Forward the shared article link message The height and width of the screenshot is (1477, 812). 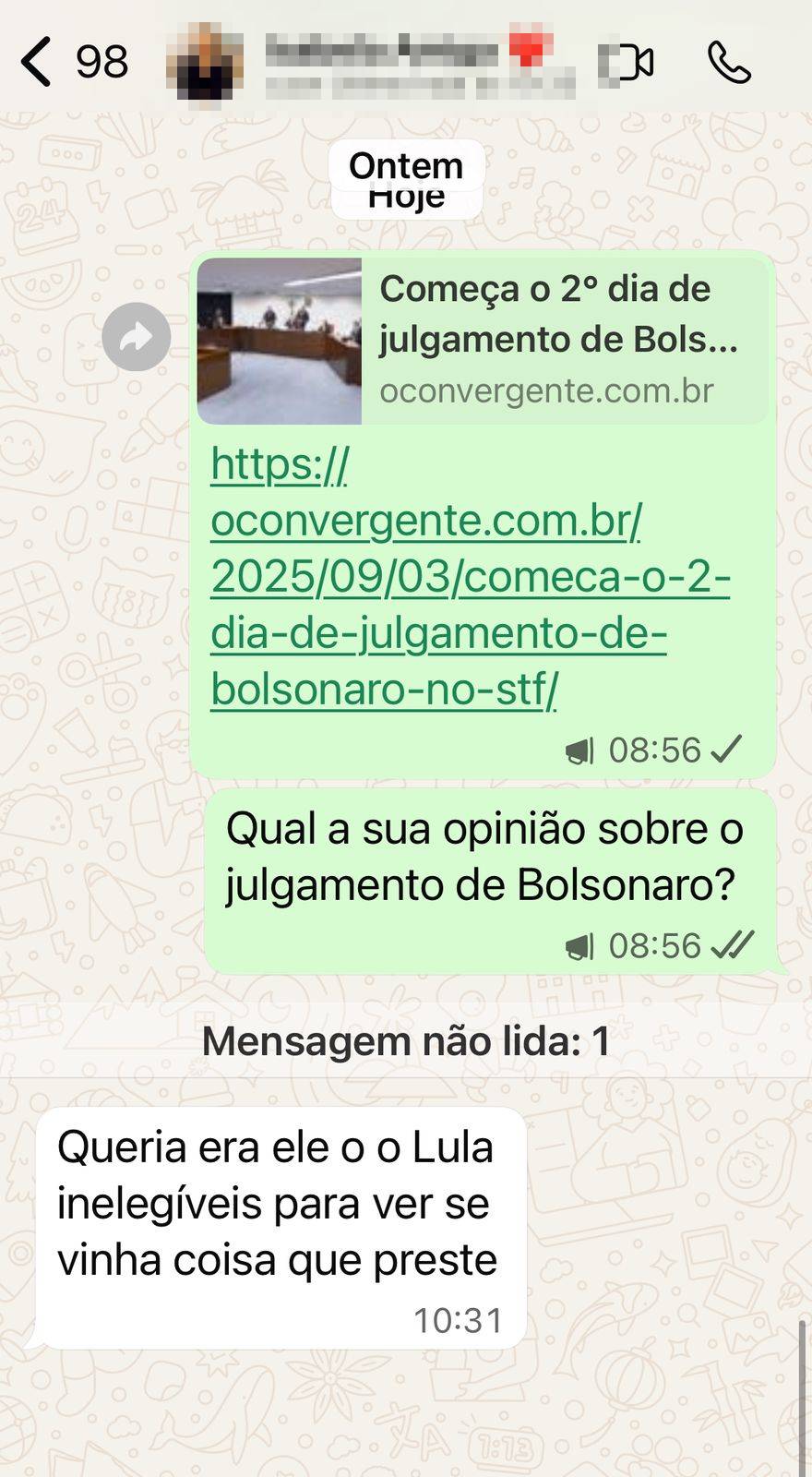(x=137, y=337)
